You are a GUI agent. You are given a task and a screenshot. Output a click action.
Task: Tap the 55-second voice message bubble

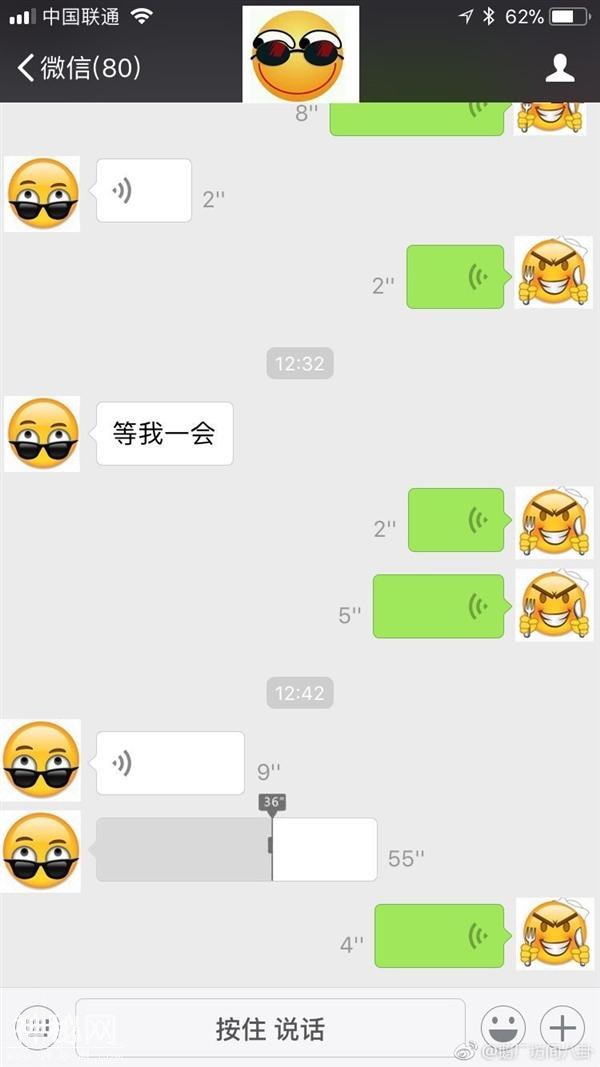236,850
